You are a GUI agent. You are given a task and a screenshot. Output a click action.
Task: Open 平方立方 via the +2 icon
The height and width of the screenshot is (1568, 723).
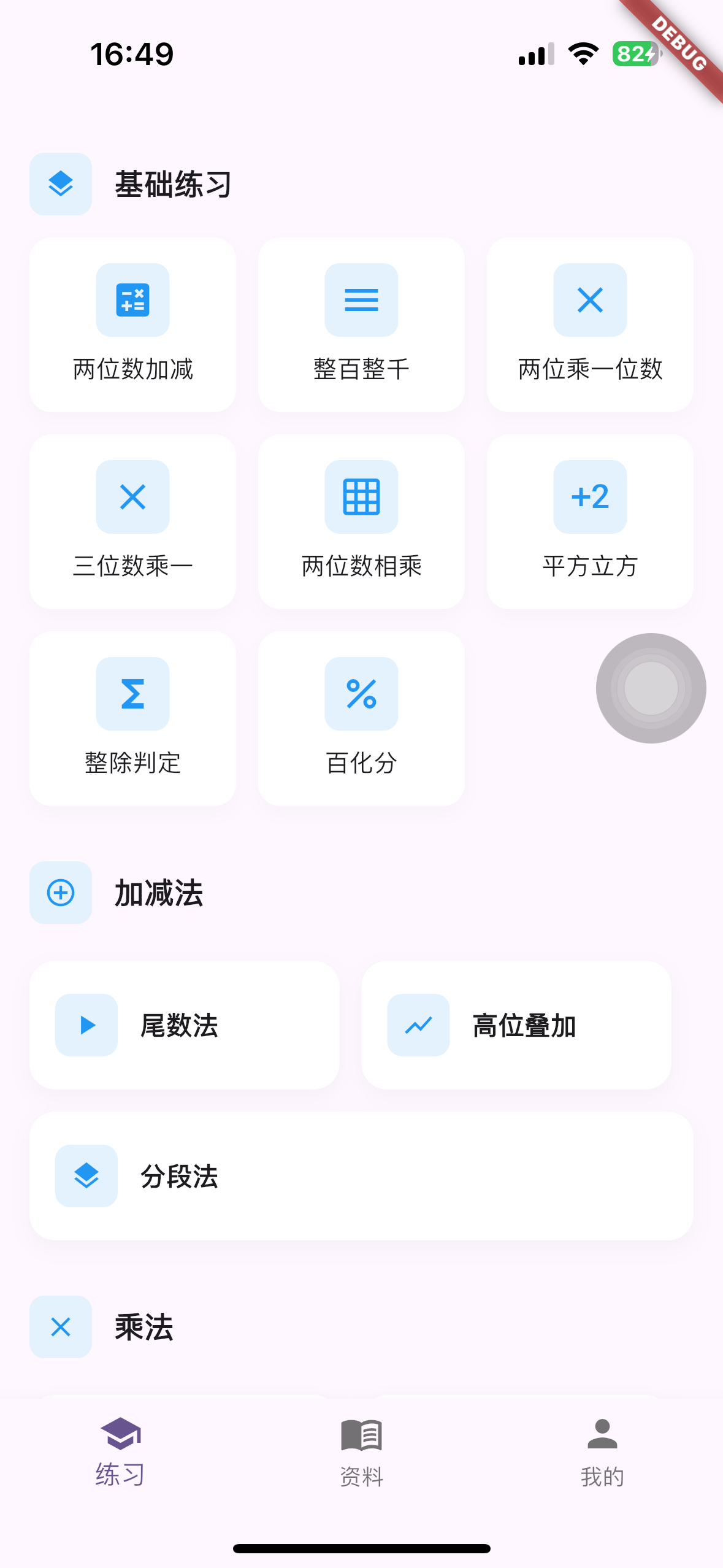pyautogui.click(x=589, y=497)
